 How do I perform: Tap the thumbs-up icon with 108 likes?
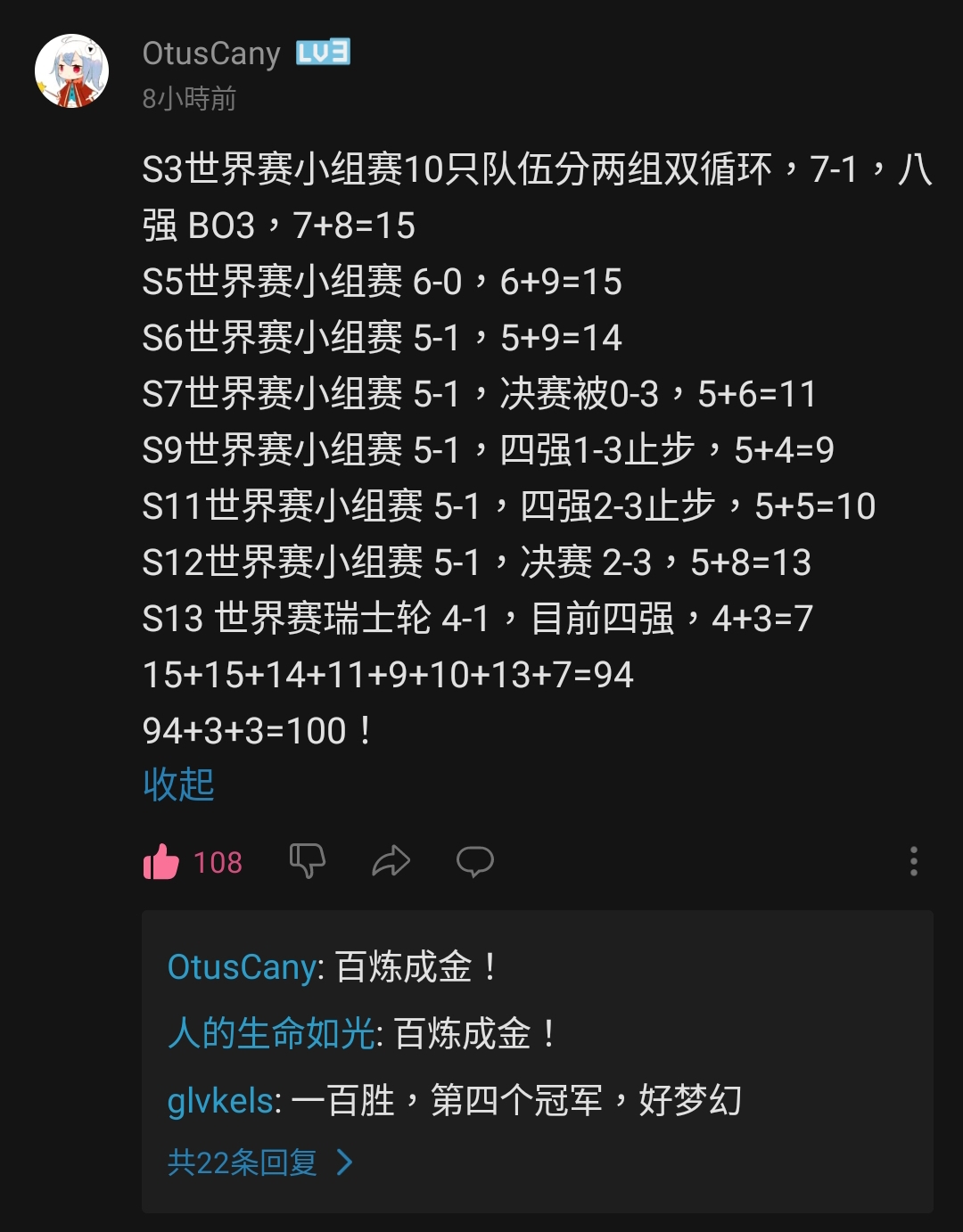pyautogui.click(x=162, y=862)
